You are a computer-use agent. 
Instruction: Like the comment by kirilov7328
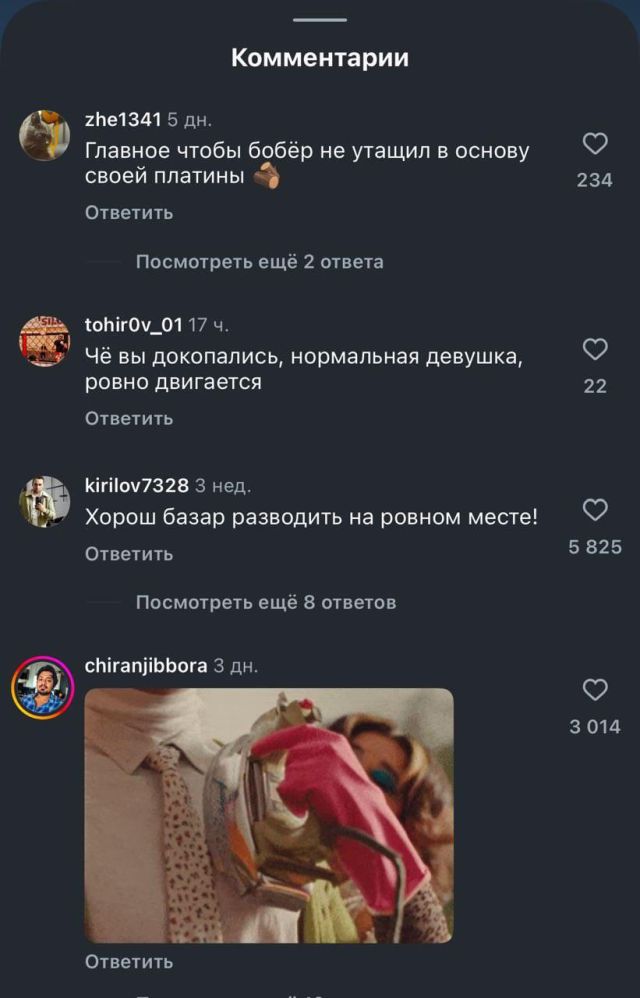click(x=595, y=510)
